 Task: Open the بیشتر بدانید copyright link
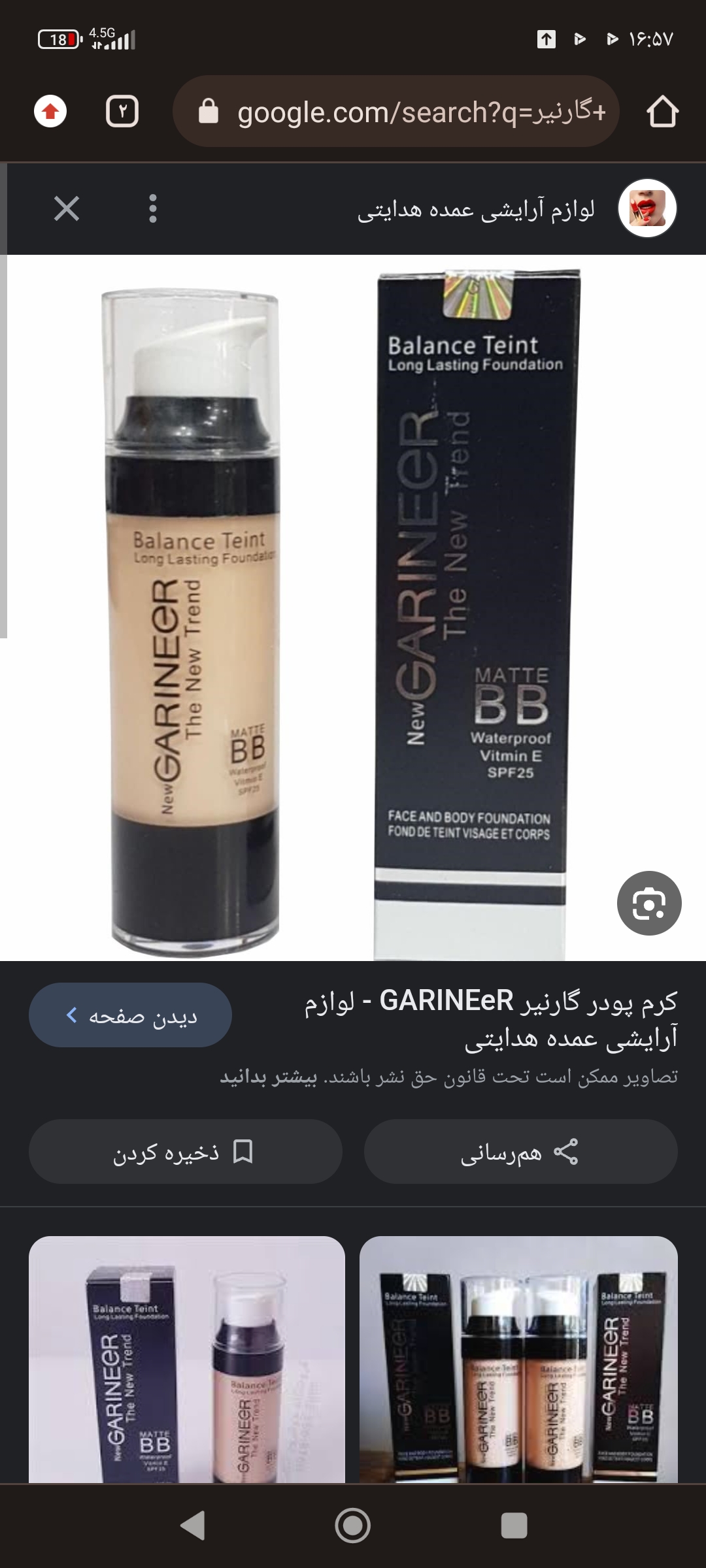269,1077
